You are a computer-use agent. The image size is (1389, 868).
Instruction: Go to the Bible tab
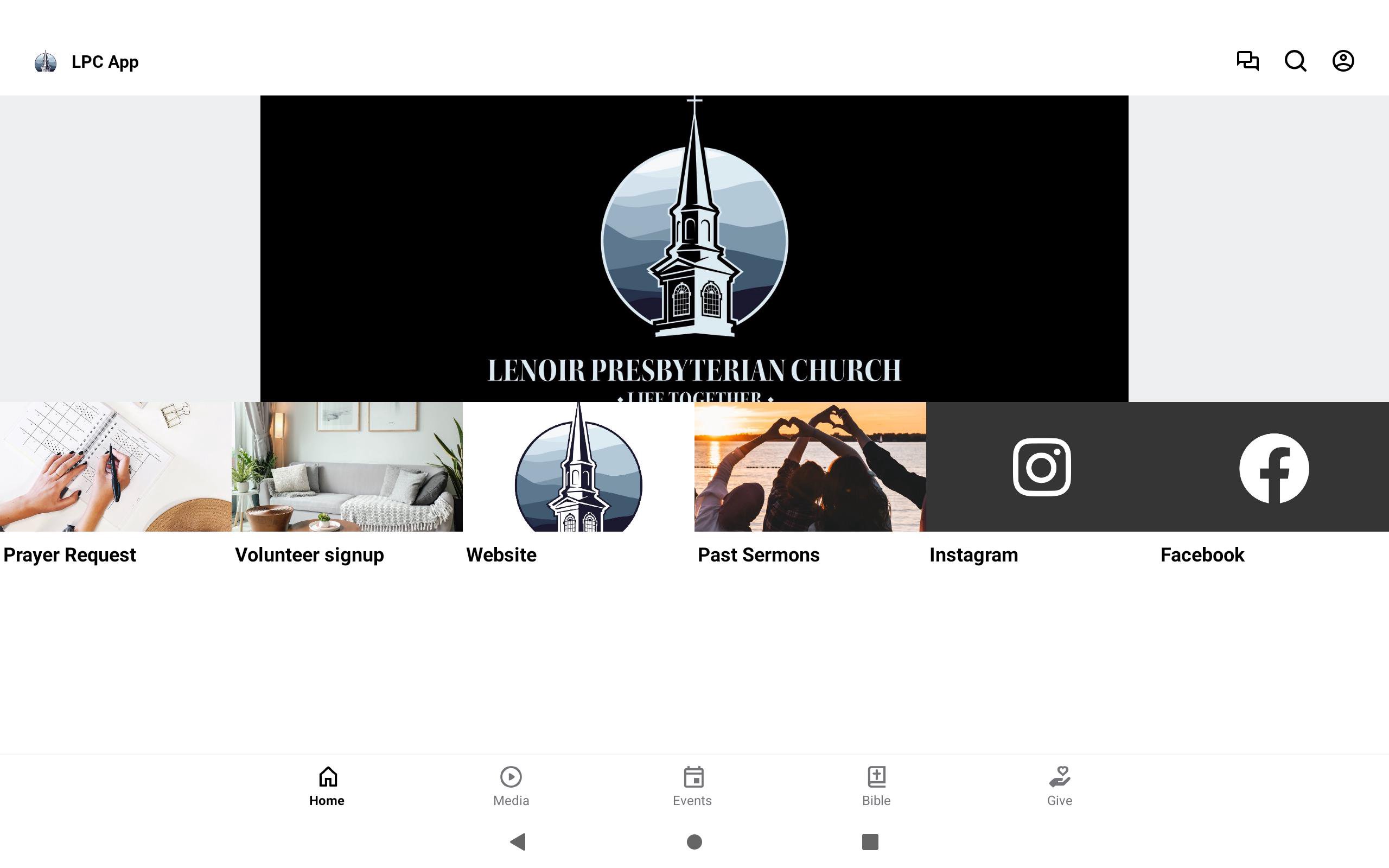(x=876, y=786)
